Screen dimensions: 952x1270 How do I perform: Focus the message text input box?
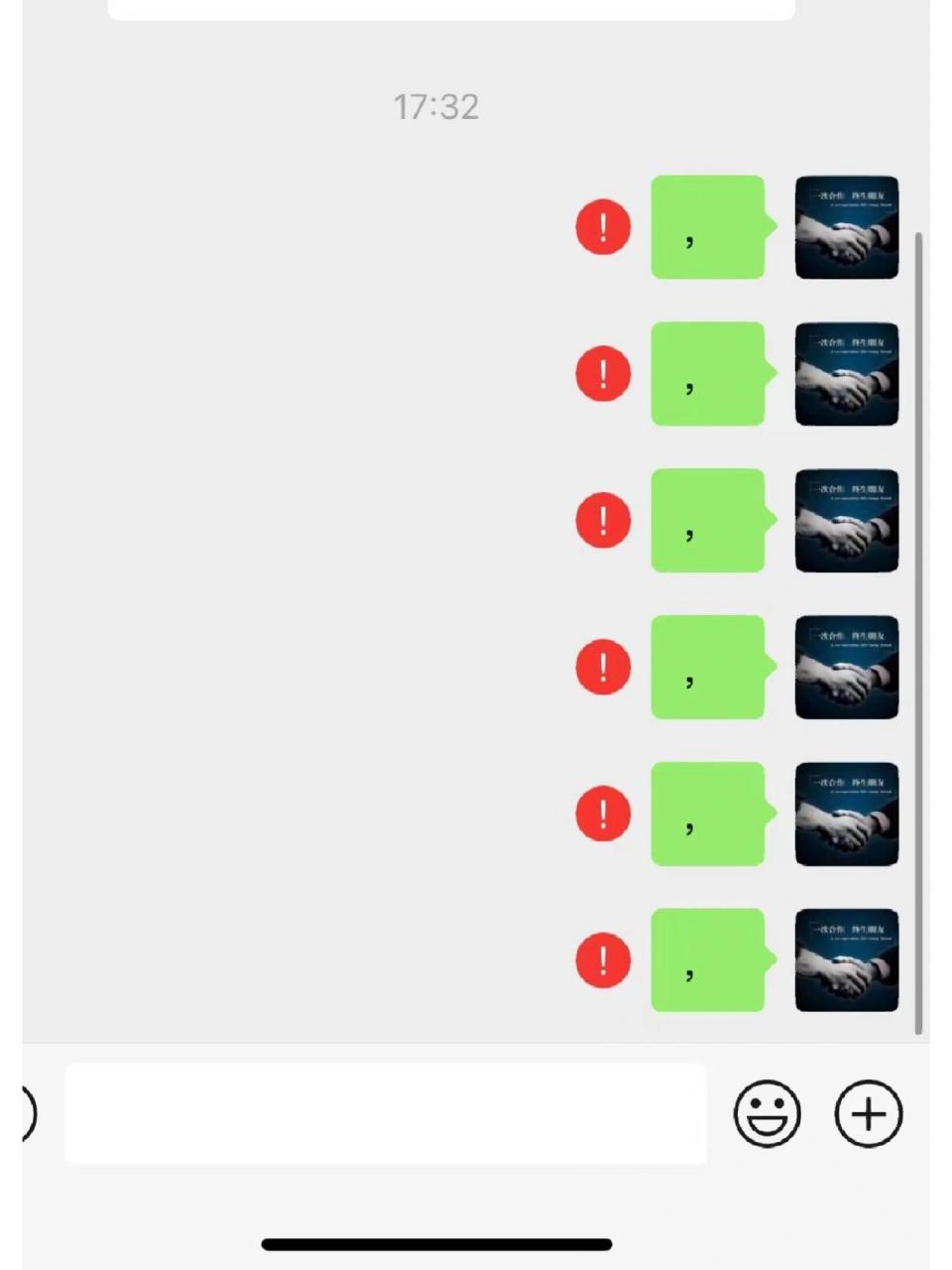point(385,1113)
